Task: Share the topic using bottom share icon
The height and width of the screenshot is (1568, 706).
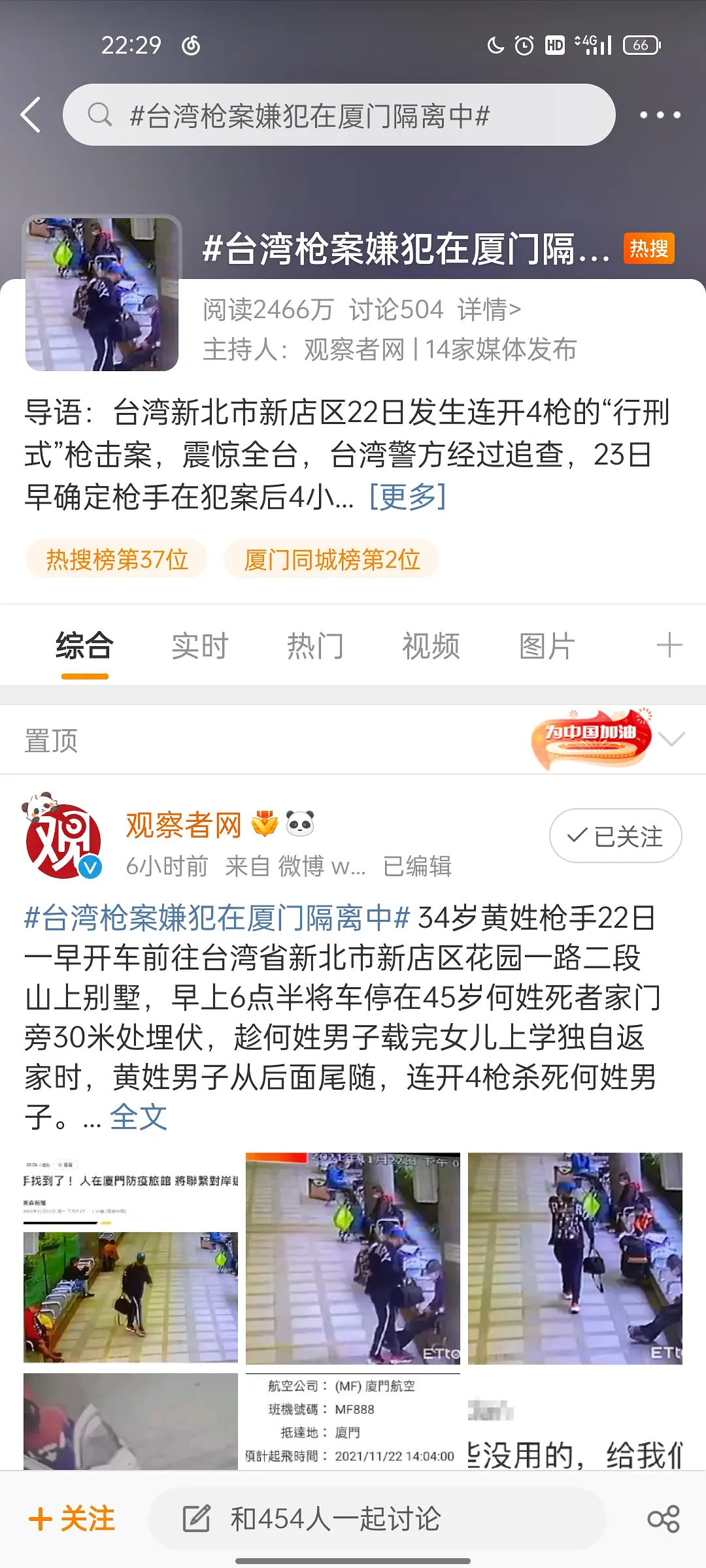Action: click(663, 1518)
